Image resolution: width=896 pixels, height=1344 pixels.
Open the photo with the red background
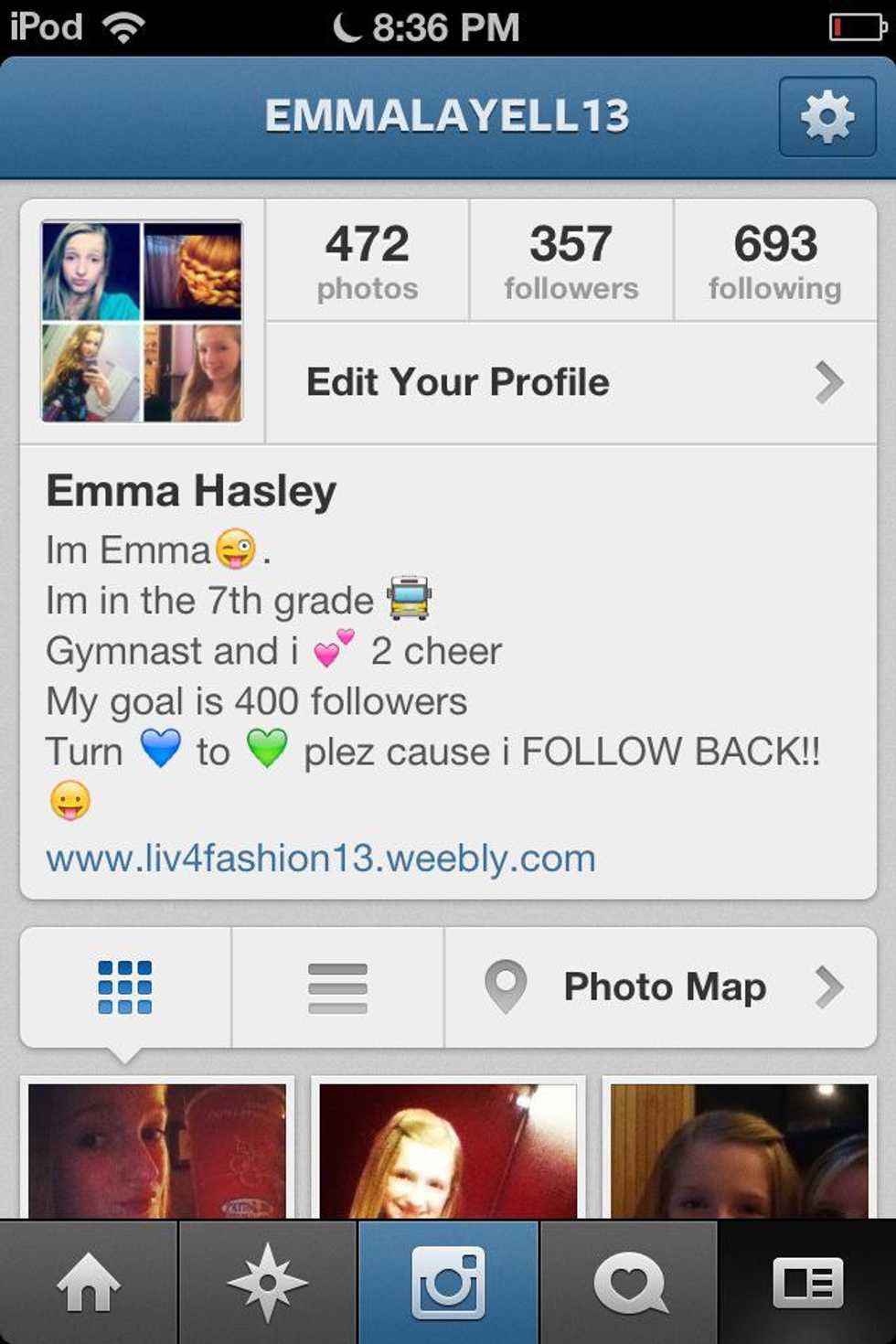(x=448, y=1150)
